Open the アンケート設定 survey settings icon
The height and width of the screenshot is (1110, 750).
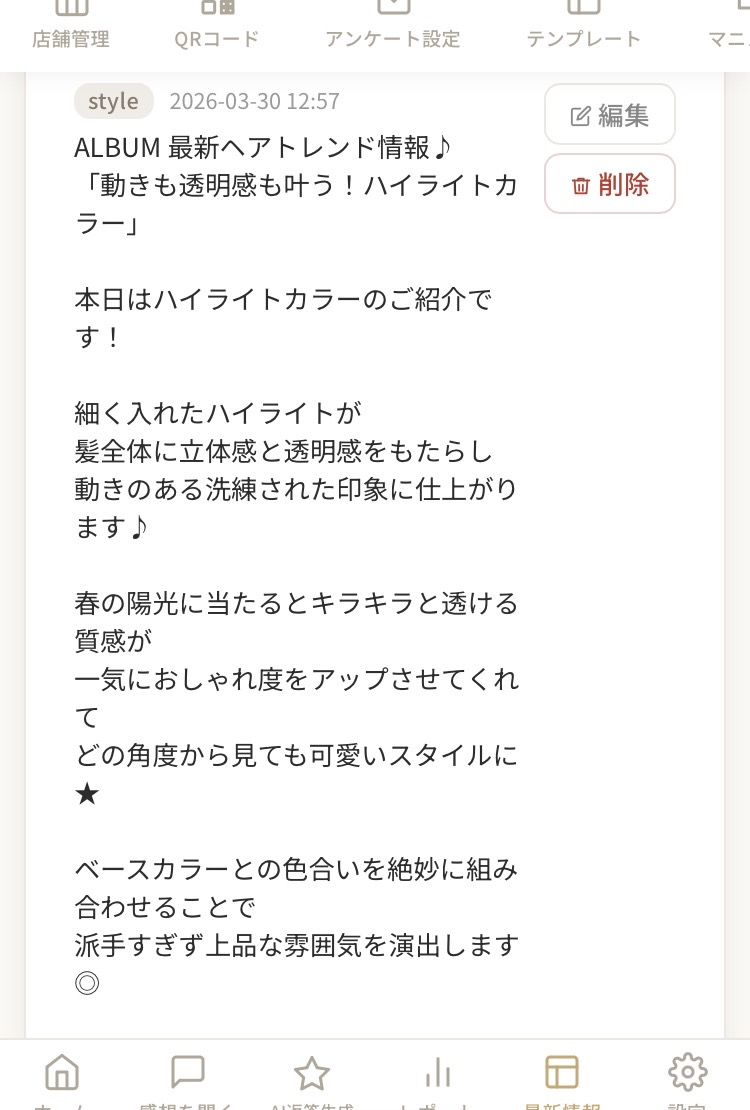[x=393, y=20]
